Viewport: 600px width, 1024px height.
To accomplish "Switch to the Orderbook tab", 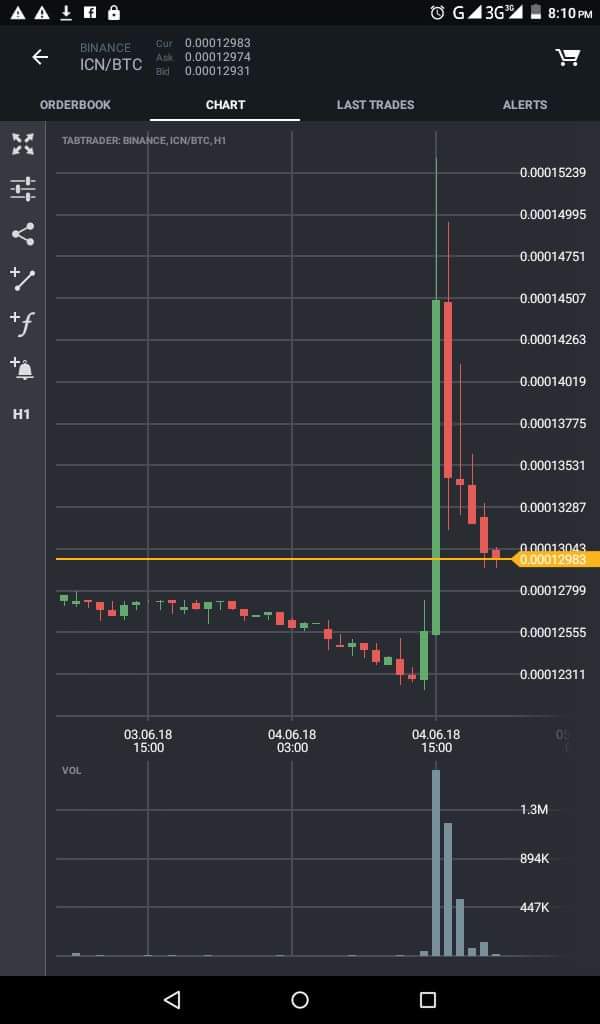I will 75,104.
